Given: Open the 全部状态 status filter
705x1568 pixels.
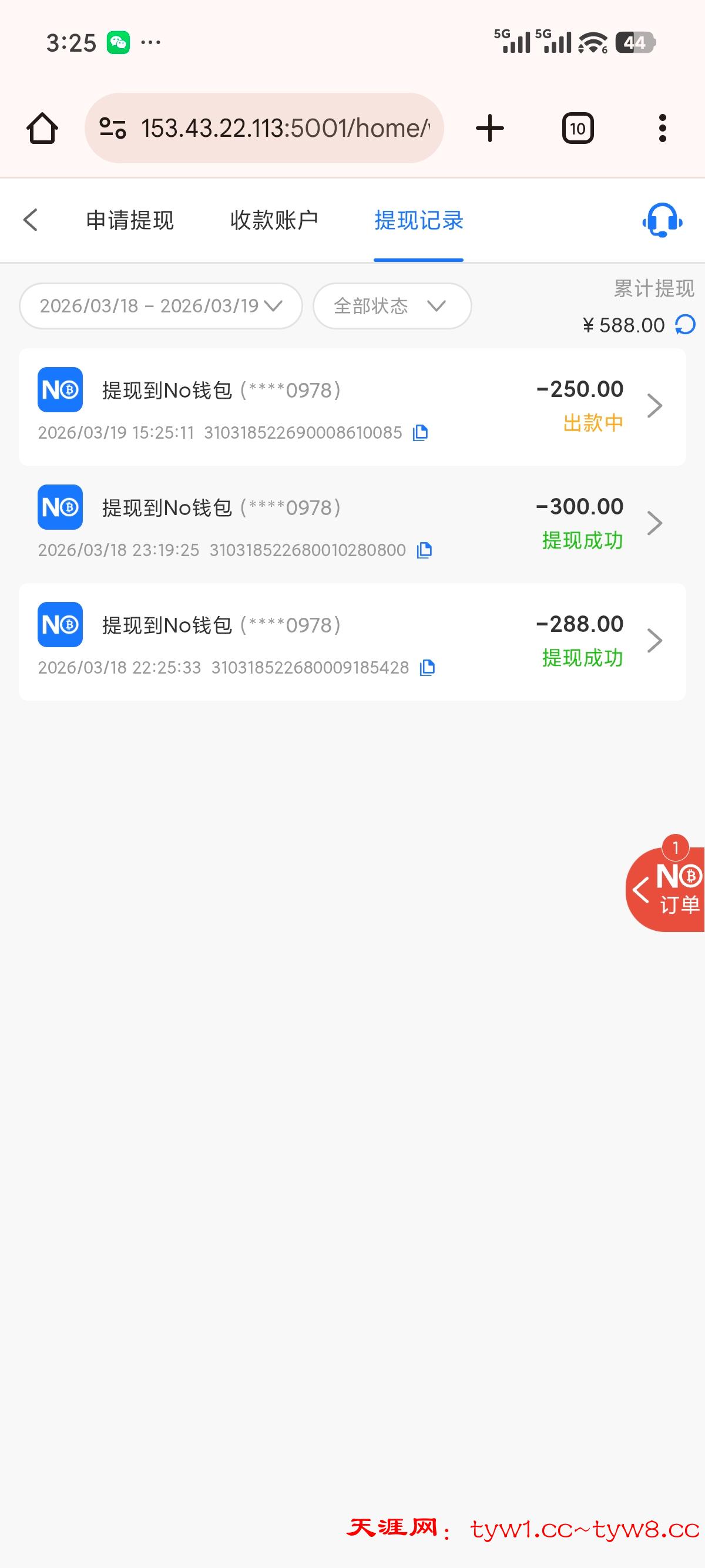Looking at the screenshot, I should pyautogui.click(x=391, y=306).
